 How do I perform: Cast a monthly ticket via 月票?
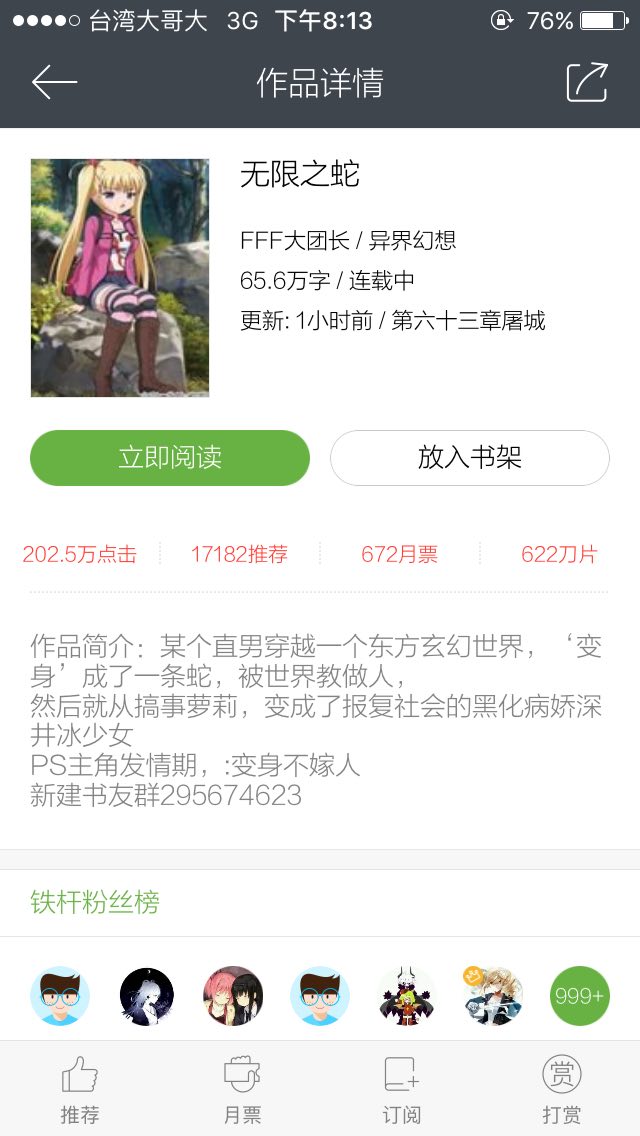click(x=241, y=1090)
